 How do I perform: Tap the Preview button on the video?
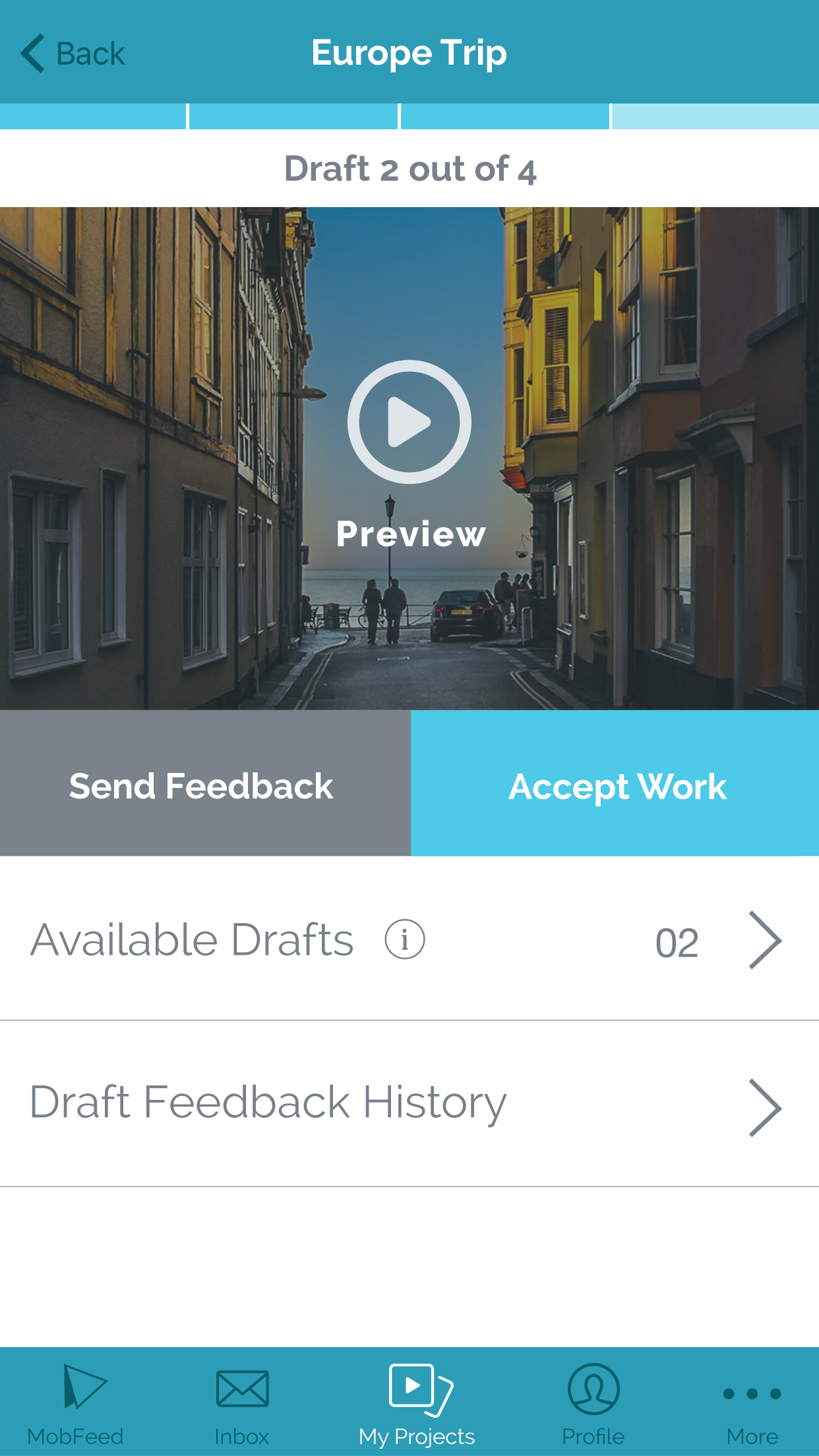409,534
